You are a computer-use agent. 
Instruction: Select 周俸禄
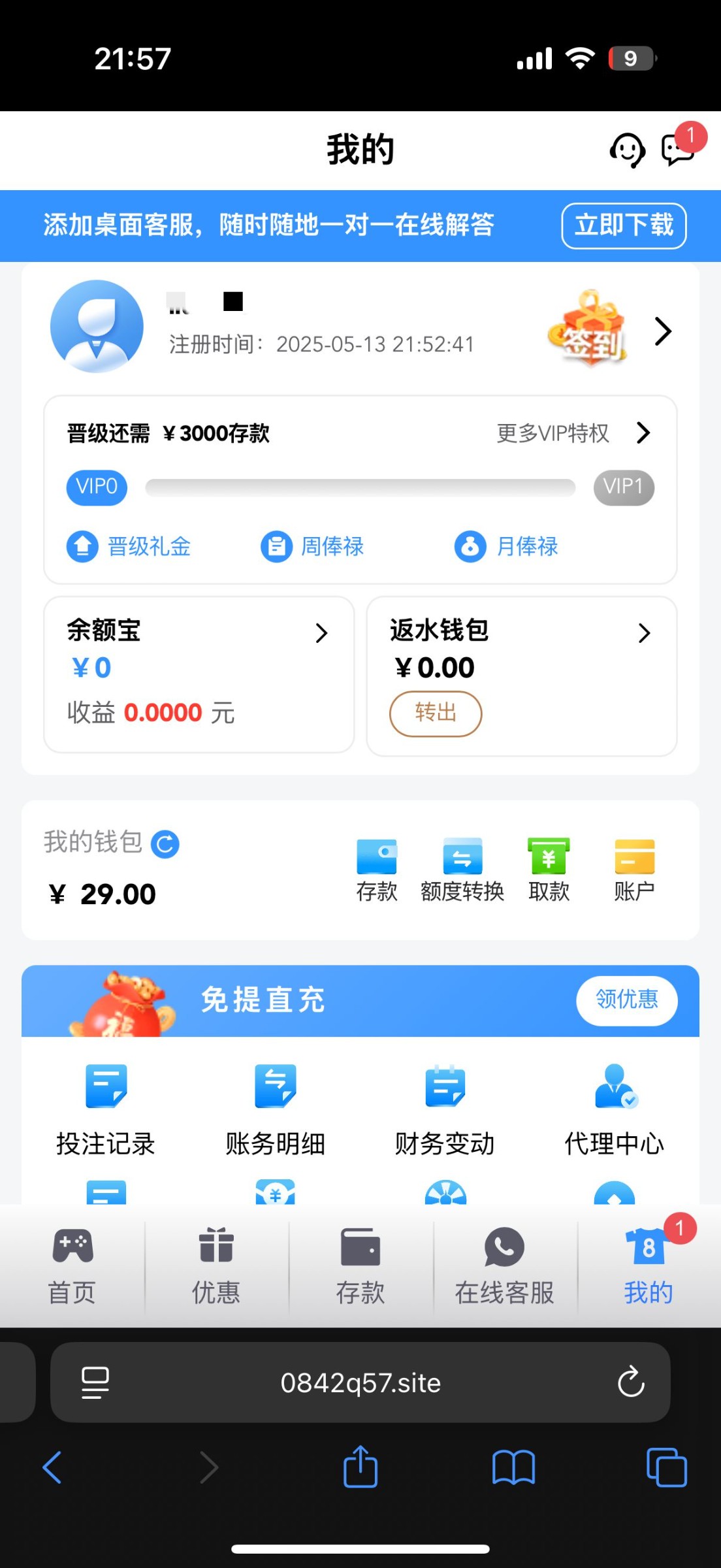click(x=313, y=546)
